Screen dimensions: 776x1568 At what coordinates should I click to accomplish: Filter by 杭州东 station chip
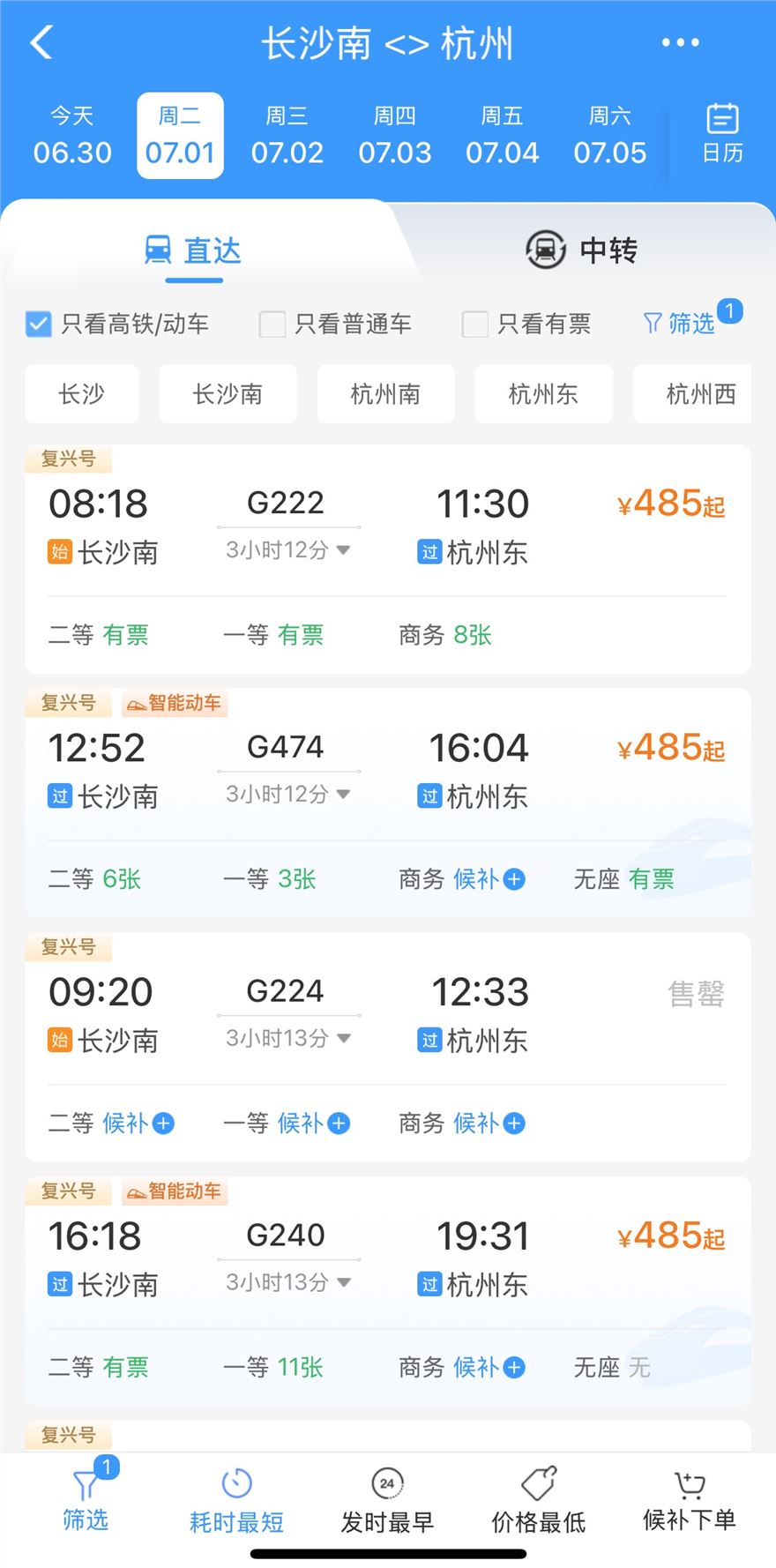point(543,393)
